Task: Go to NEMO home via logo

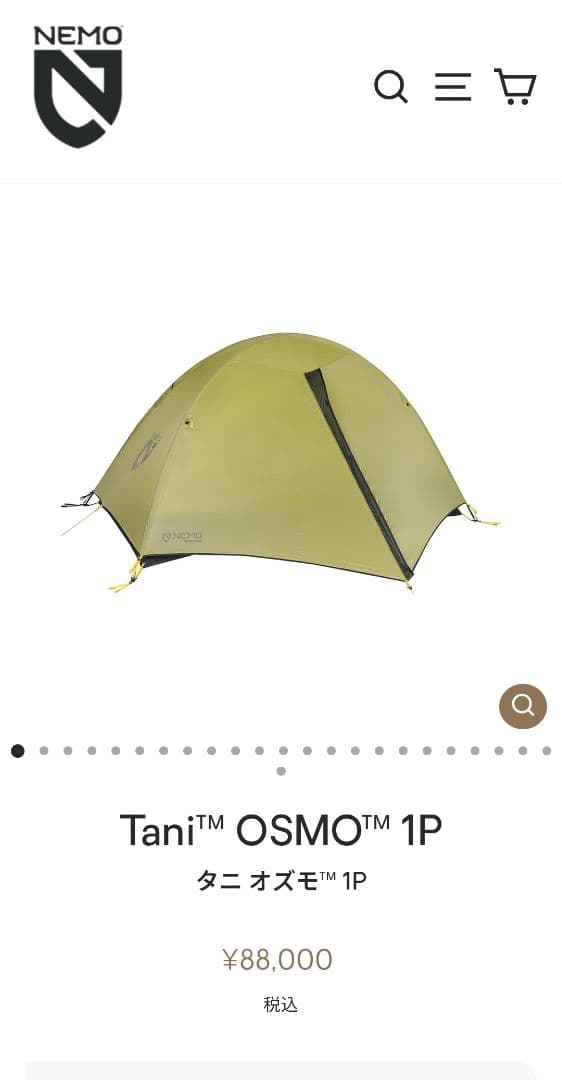Action: coord(79,87)
